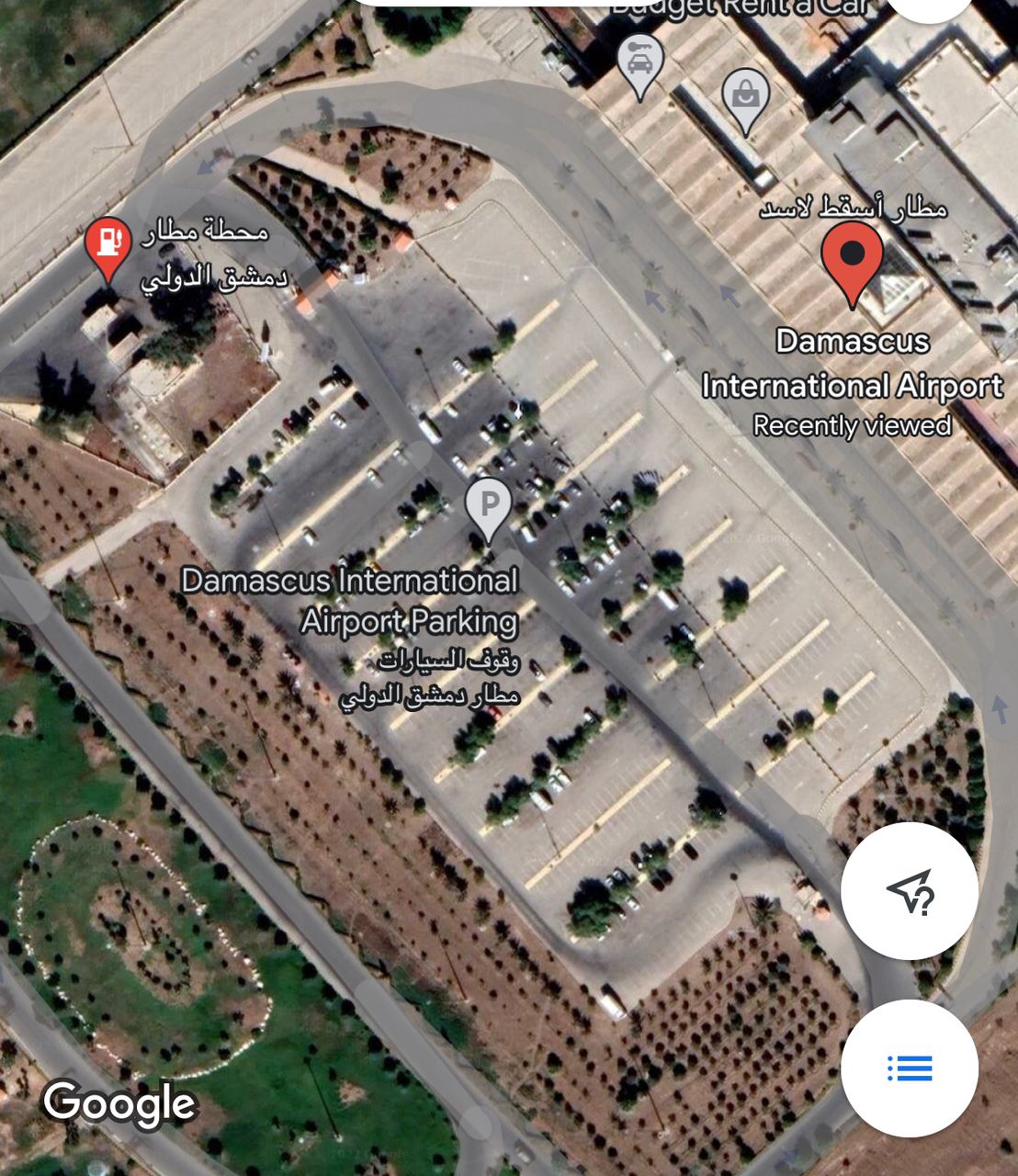Open the Damascus International Airport Parking marker
The height and width of the screenshot is (1176, 1018).
click(x=488, y=506)
